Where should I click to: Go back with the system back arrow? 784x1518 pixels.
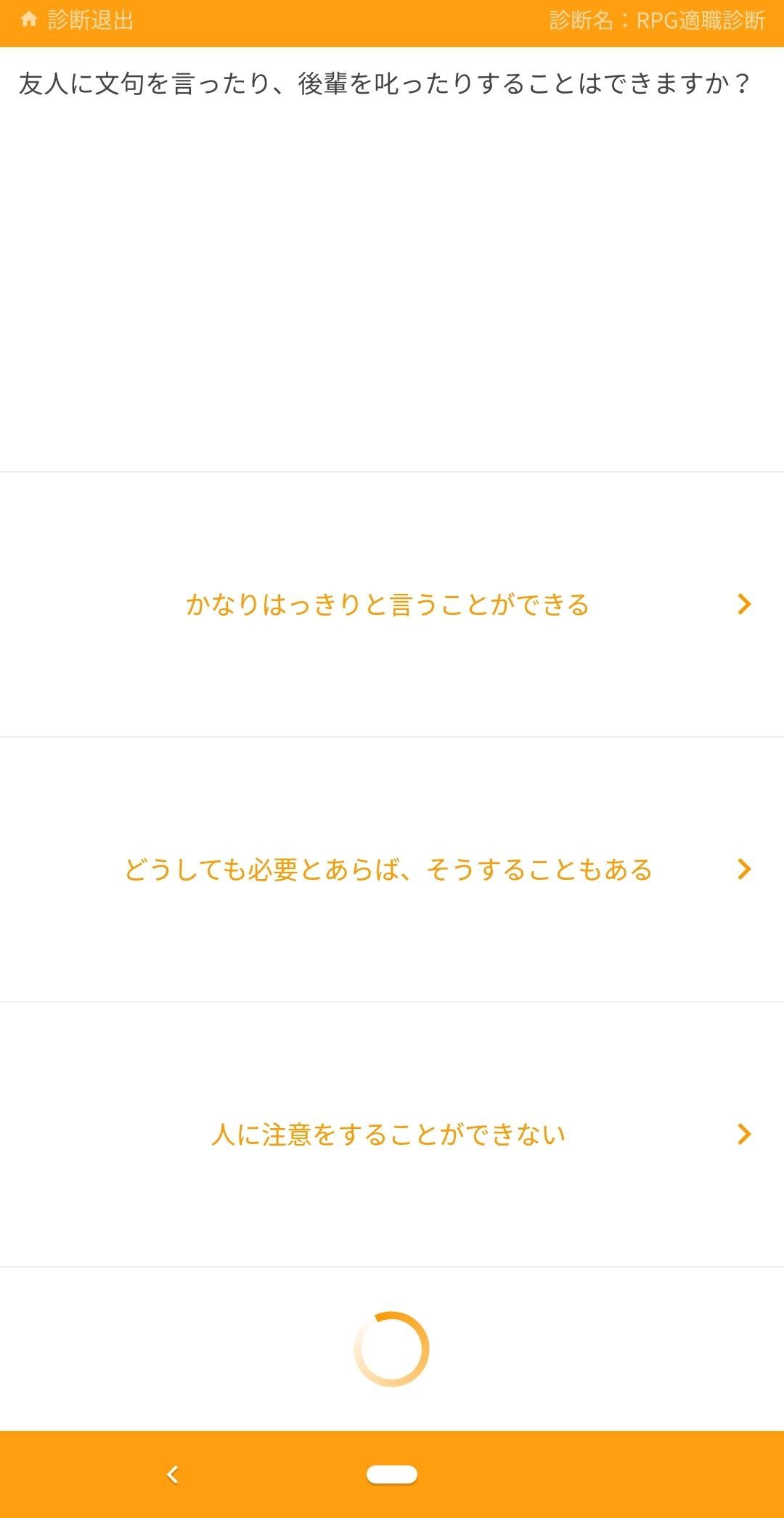(173, 1474)
